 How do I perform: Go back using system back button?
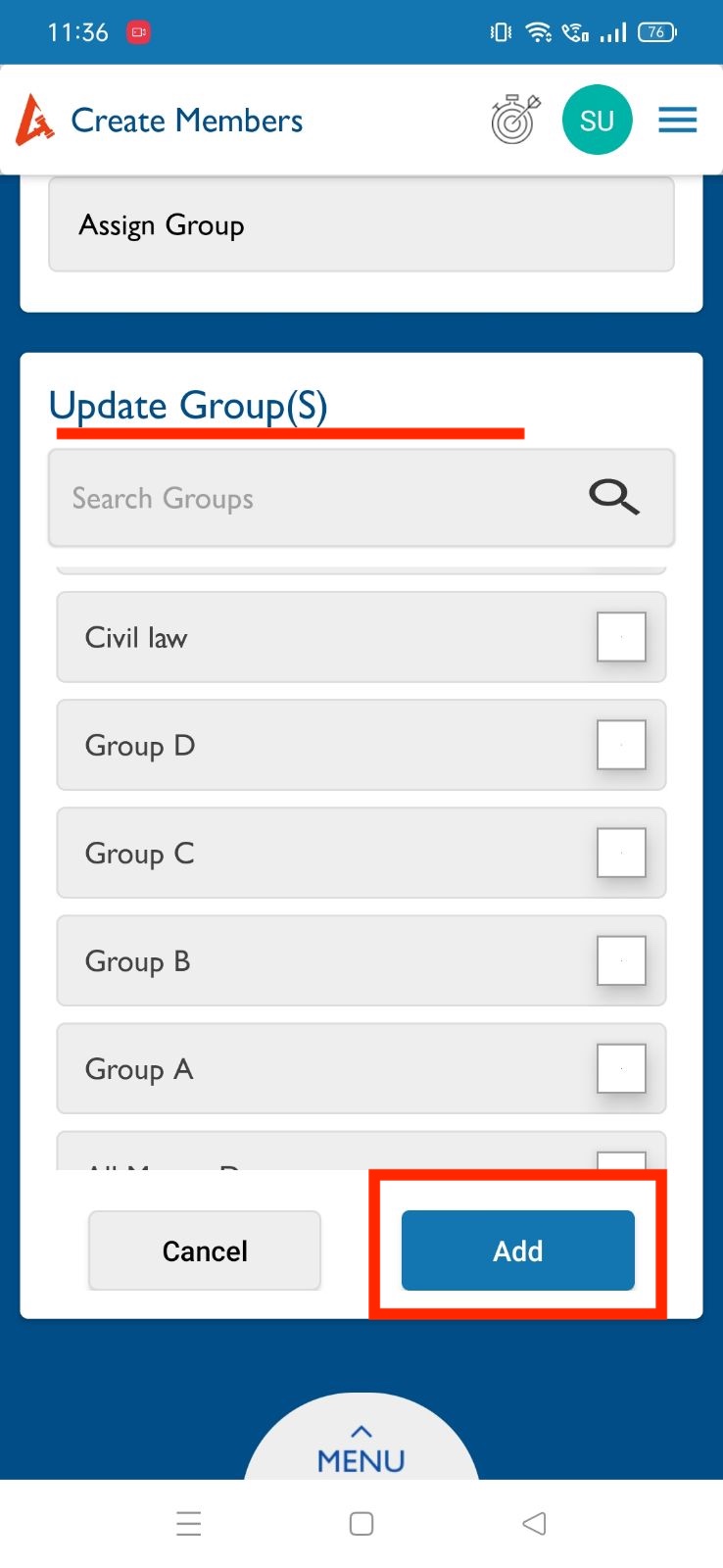point(534,1524)
